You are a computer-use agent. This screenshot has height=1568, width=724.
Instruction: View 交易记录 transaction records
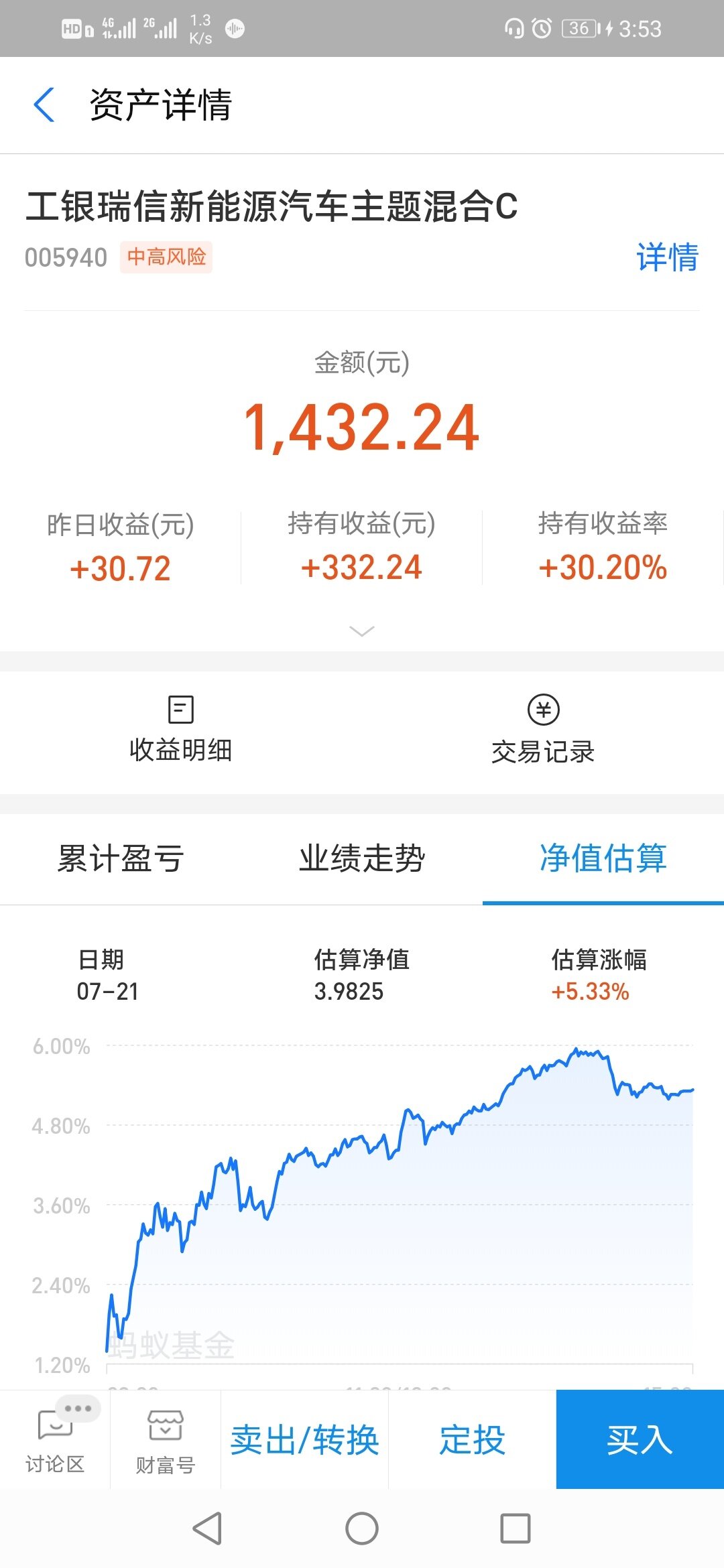[543, 730]
